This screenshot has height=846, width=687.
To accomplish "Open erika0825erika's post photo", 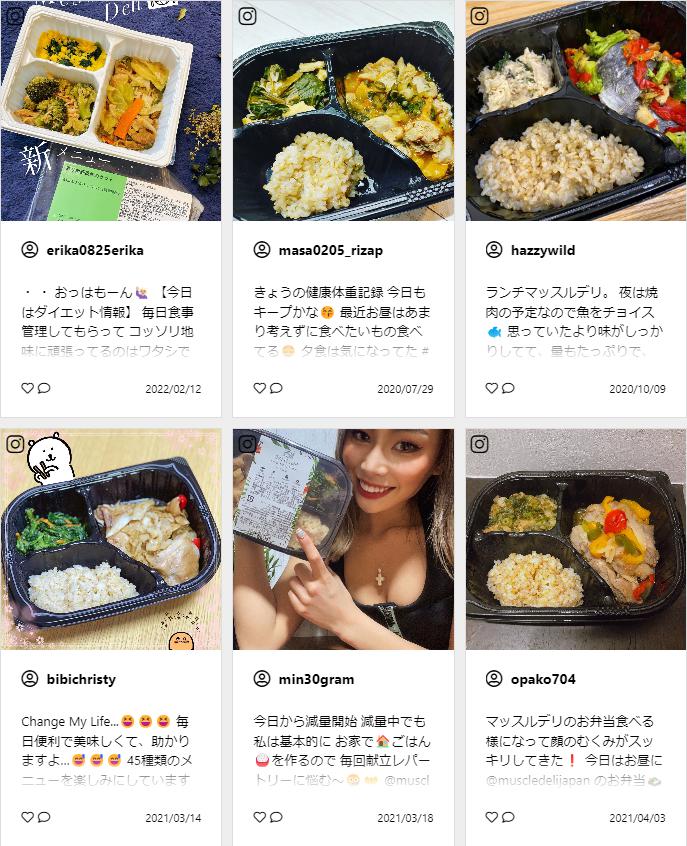I will (x=110, y=110).
